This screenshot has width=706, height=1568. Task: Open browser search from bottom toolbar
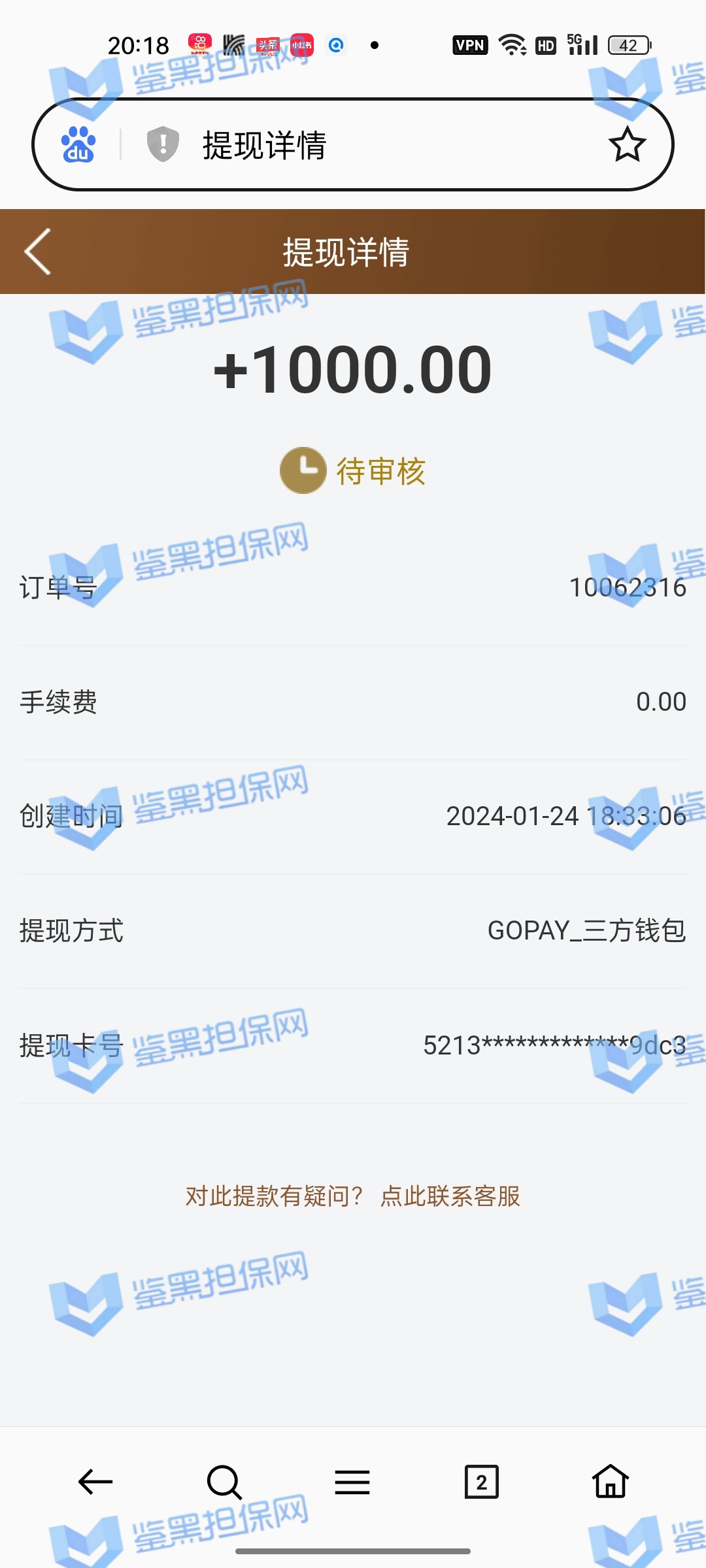pos(224,1482)
